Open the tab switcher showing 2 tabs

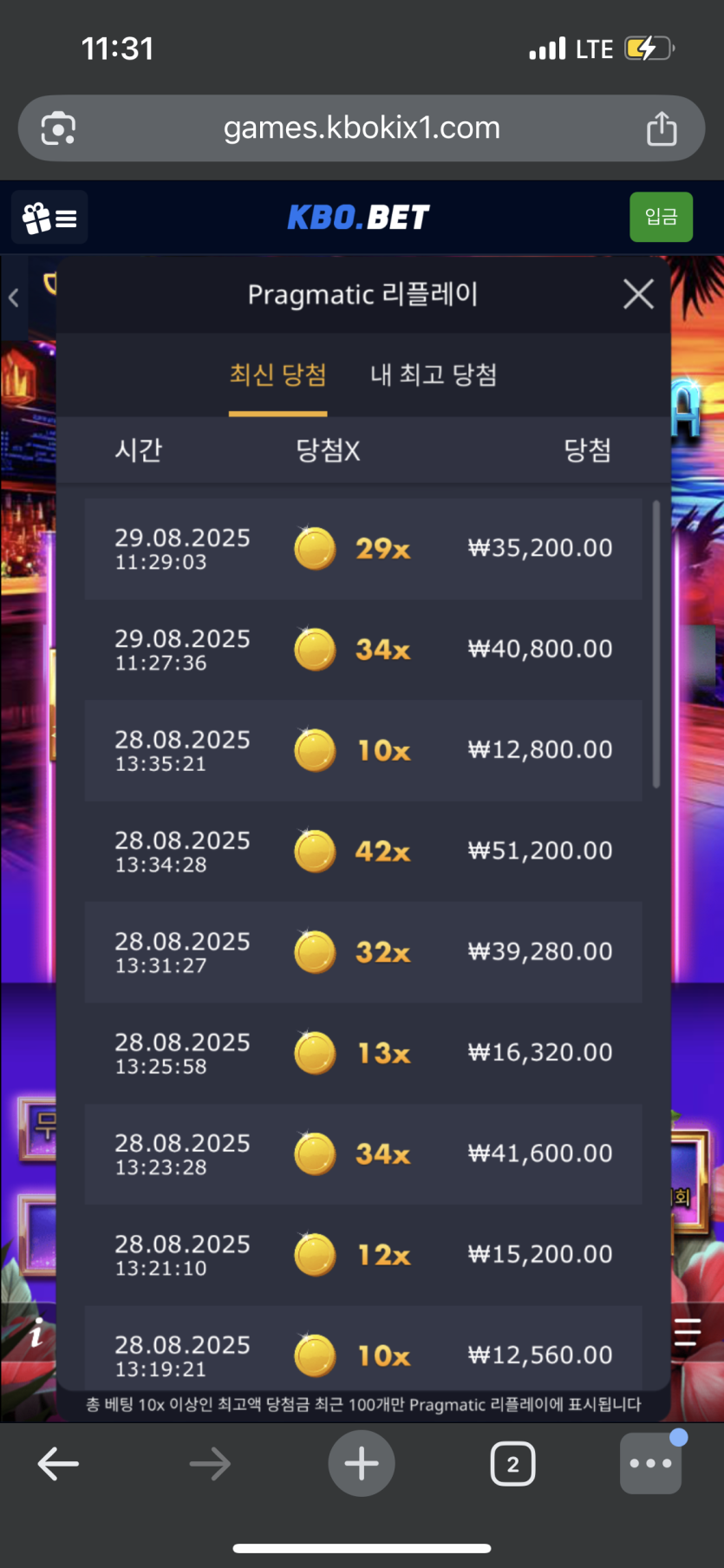512,1464
